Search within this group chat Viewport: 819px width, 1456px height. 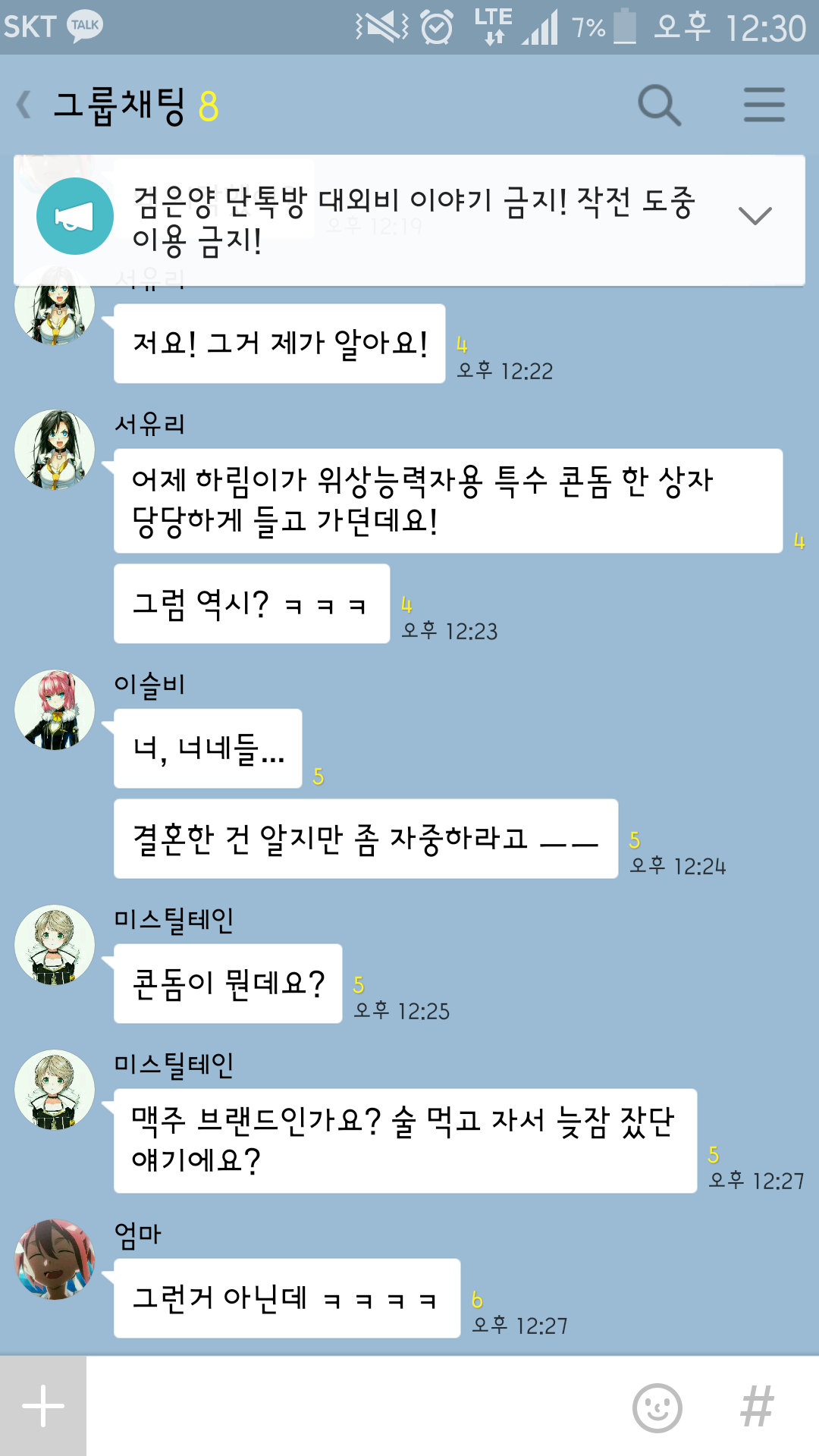point(658,105)
